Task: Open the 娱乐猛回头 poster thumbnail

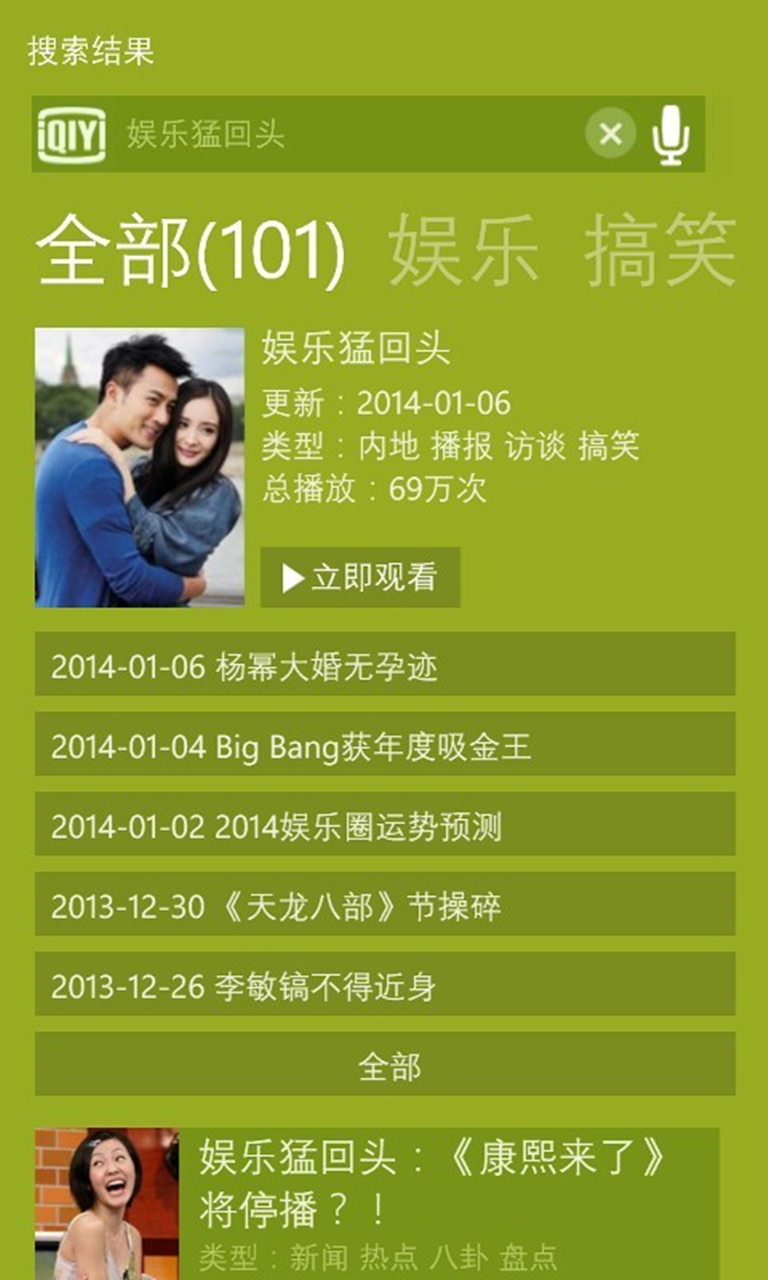Action: point(140,467)
